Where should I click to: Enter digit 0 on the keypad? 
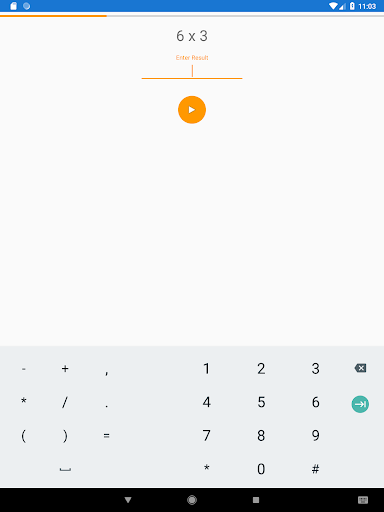click(261, 469)
